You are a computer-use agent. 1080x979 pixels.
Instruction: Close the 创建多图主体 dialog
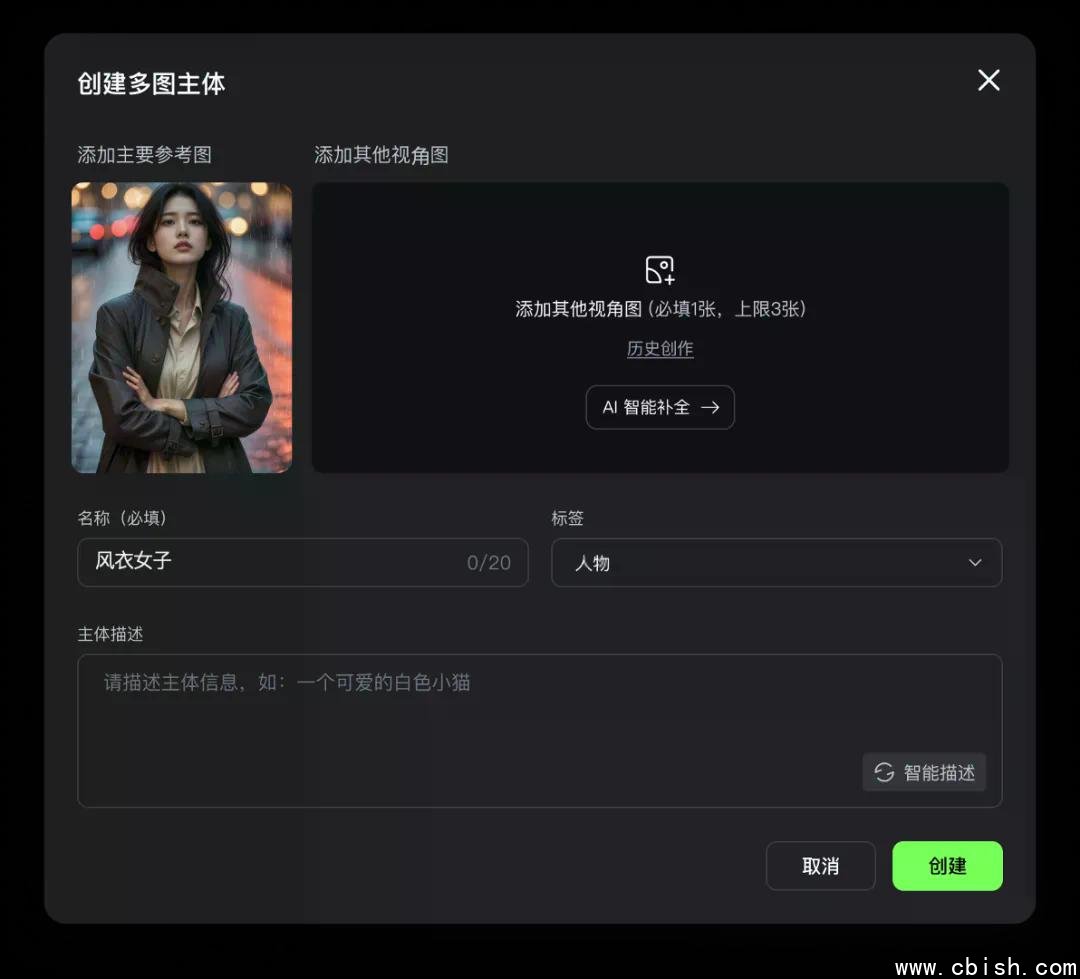(x=988, y=81)
